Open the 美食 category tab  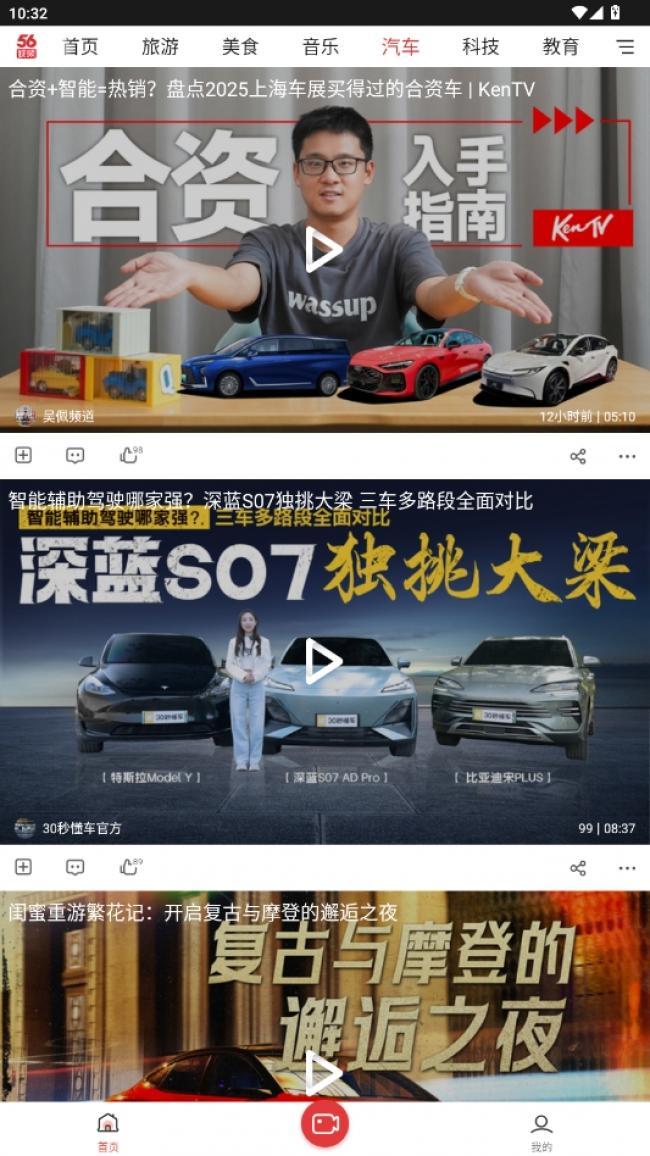pos(240,47)
